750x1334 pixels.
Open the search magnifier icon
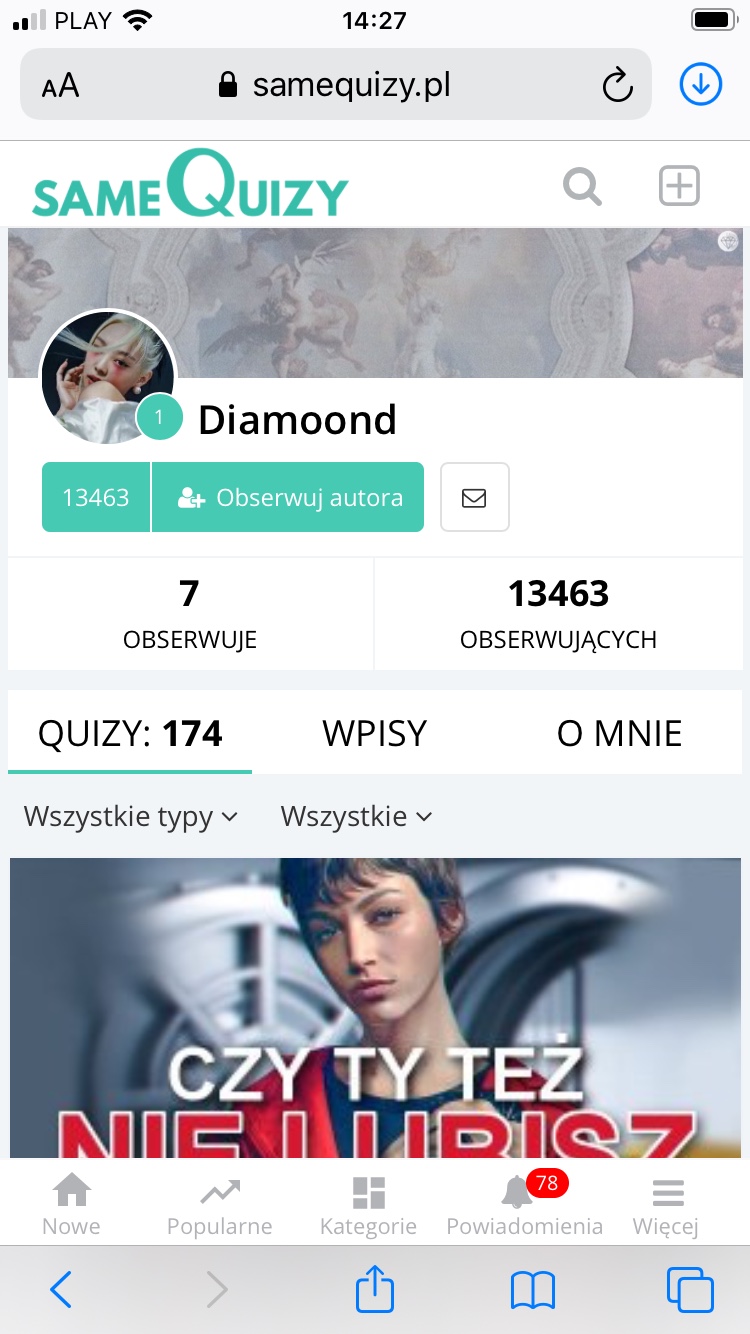[582, 187]
